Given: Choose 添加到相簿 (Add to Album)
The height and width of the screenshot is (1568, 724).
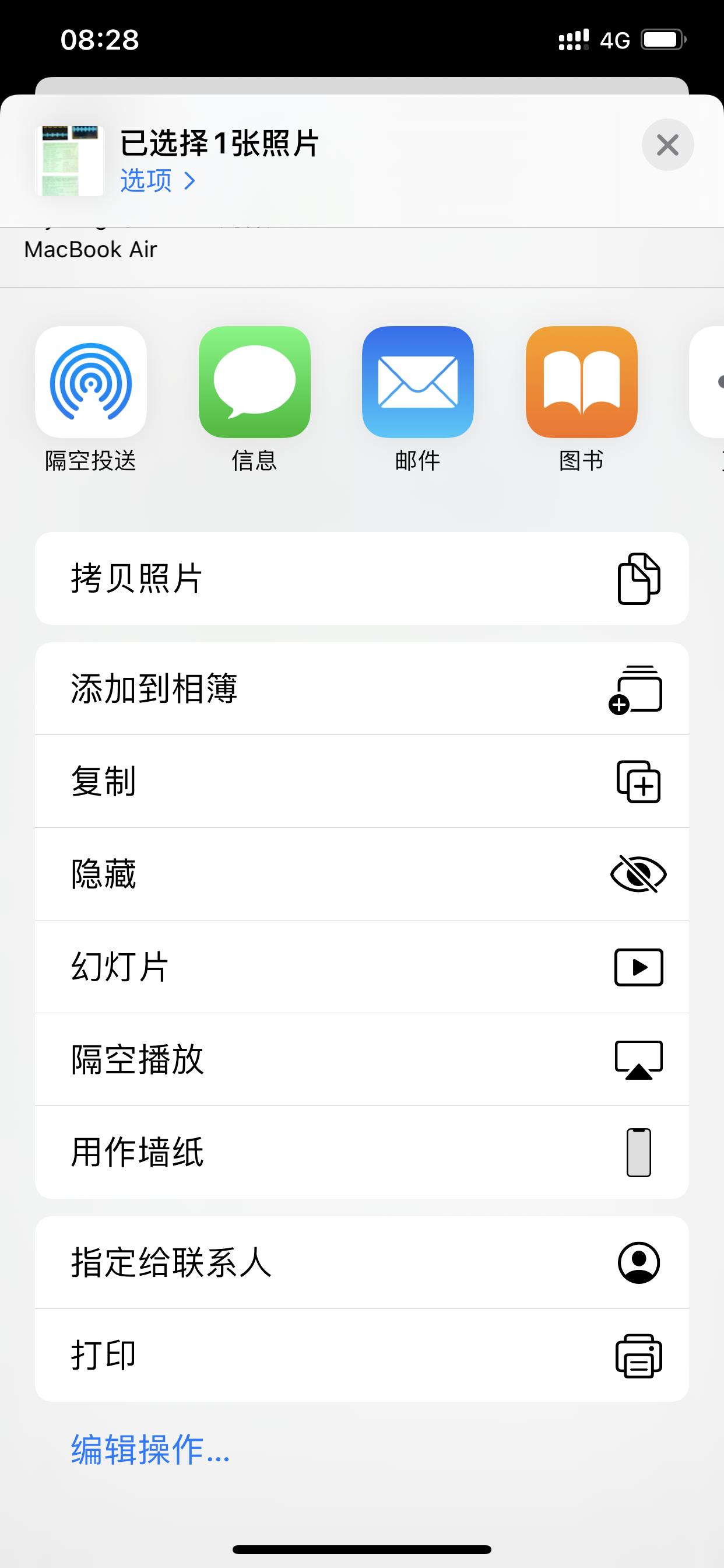Looking at the screenshot, I should point(361,688).
